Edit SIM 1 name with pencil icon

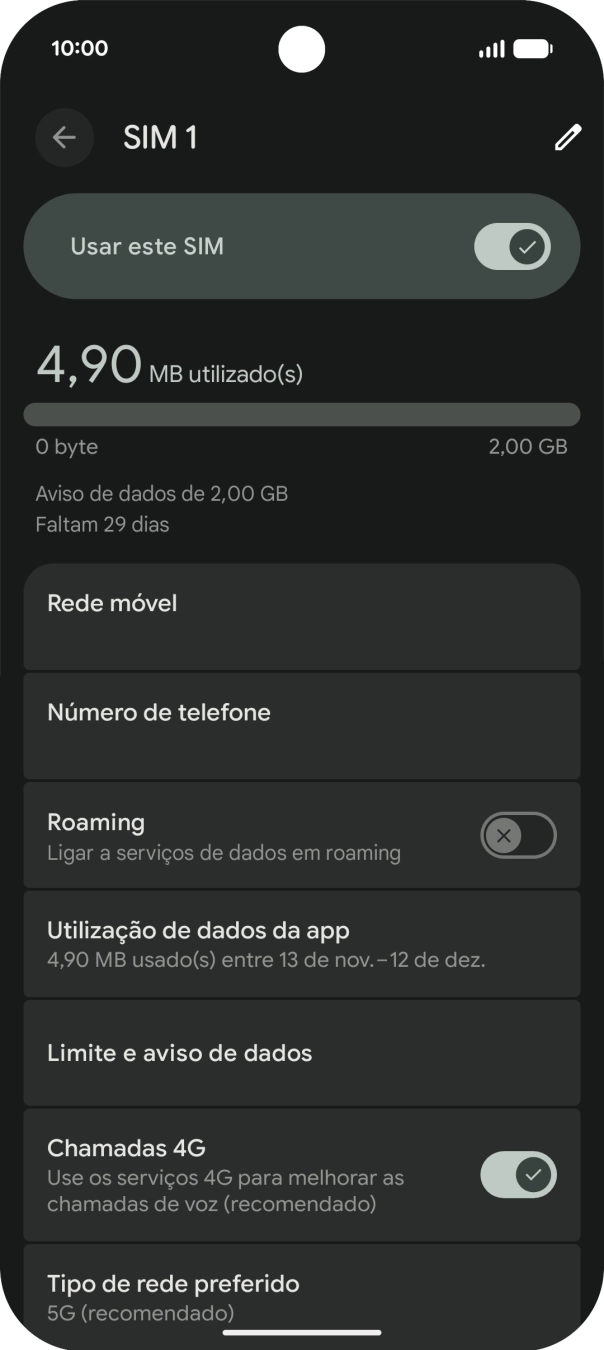[567, 138]
